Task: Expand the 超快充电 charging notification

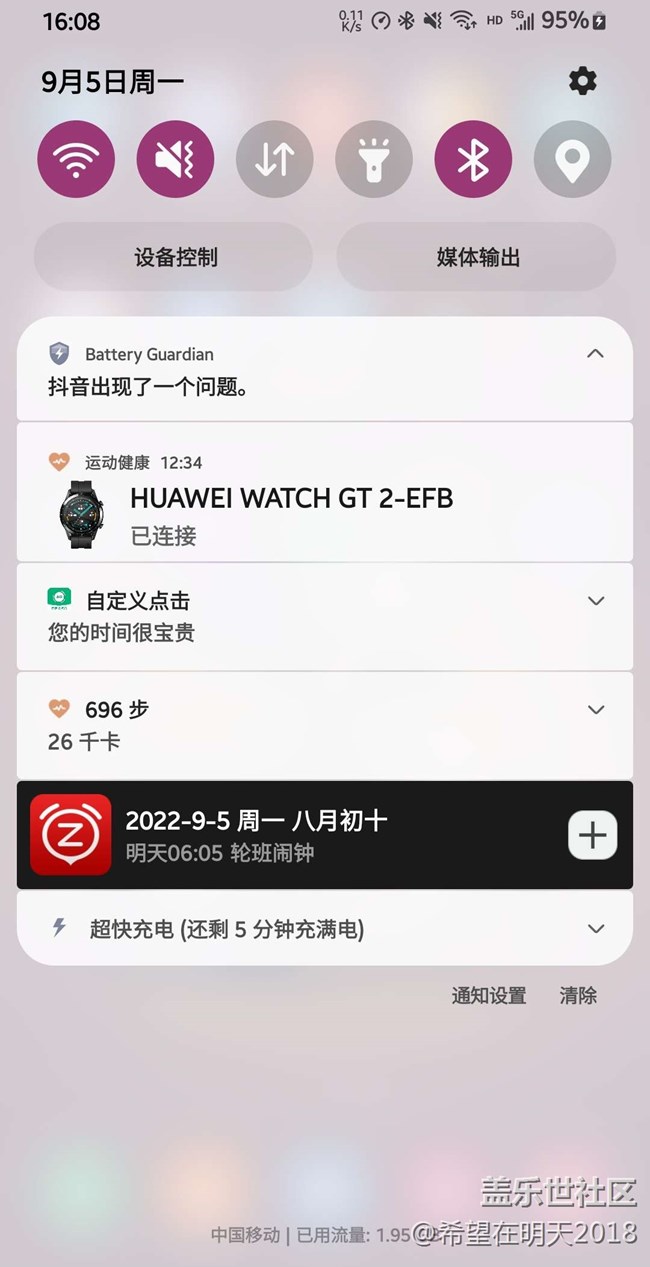Action: [596, 929]
